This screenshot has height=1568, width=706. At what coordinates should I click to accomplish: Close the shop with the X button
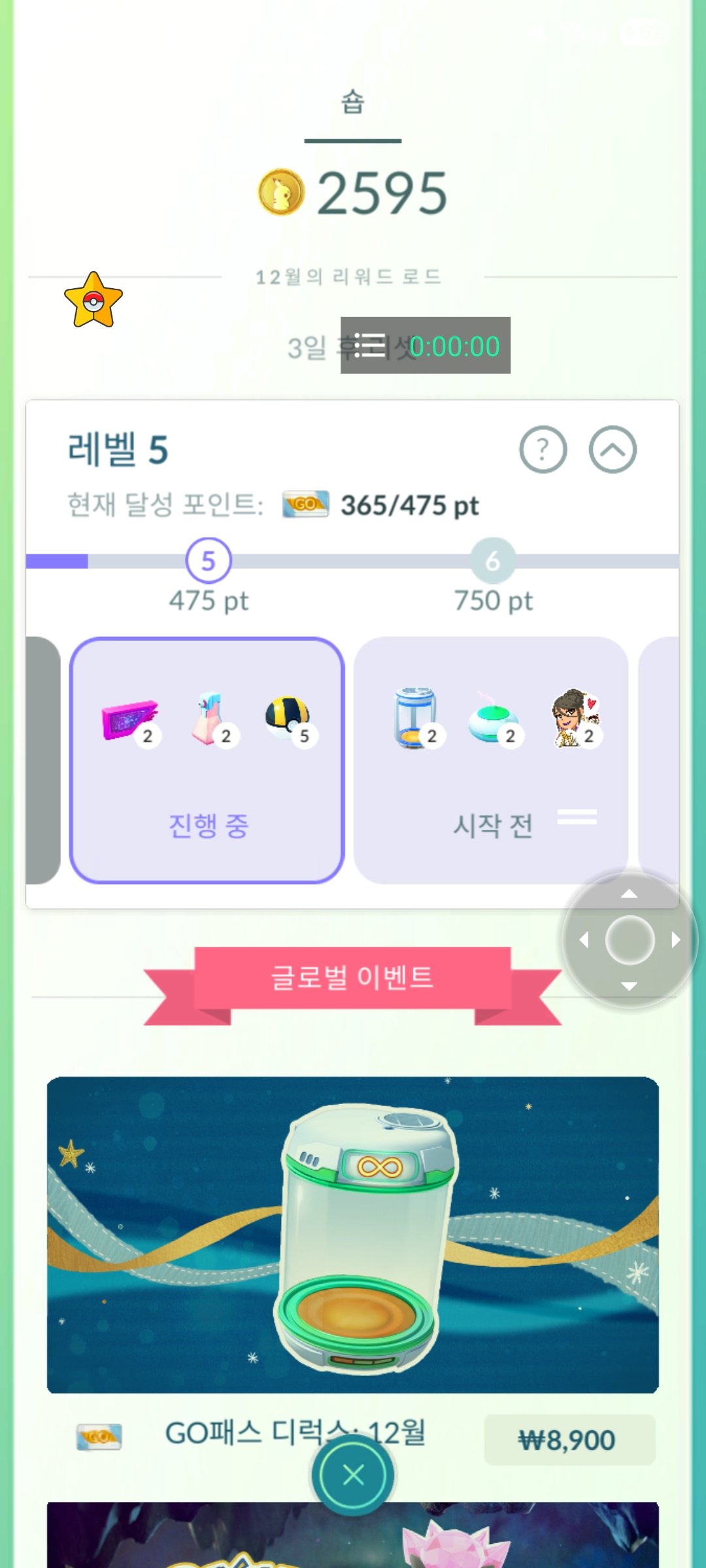coord(353,1475)
